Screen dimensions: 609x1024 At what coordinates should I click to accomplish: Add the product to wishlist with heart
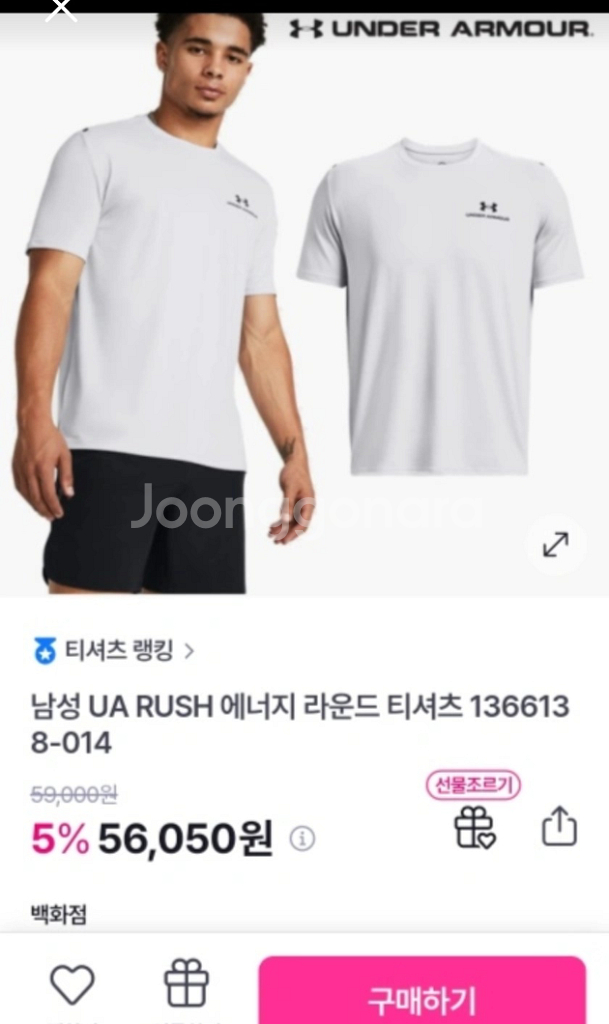72,984
